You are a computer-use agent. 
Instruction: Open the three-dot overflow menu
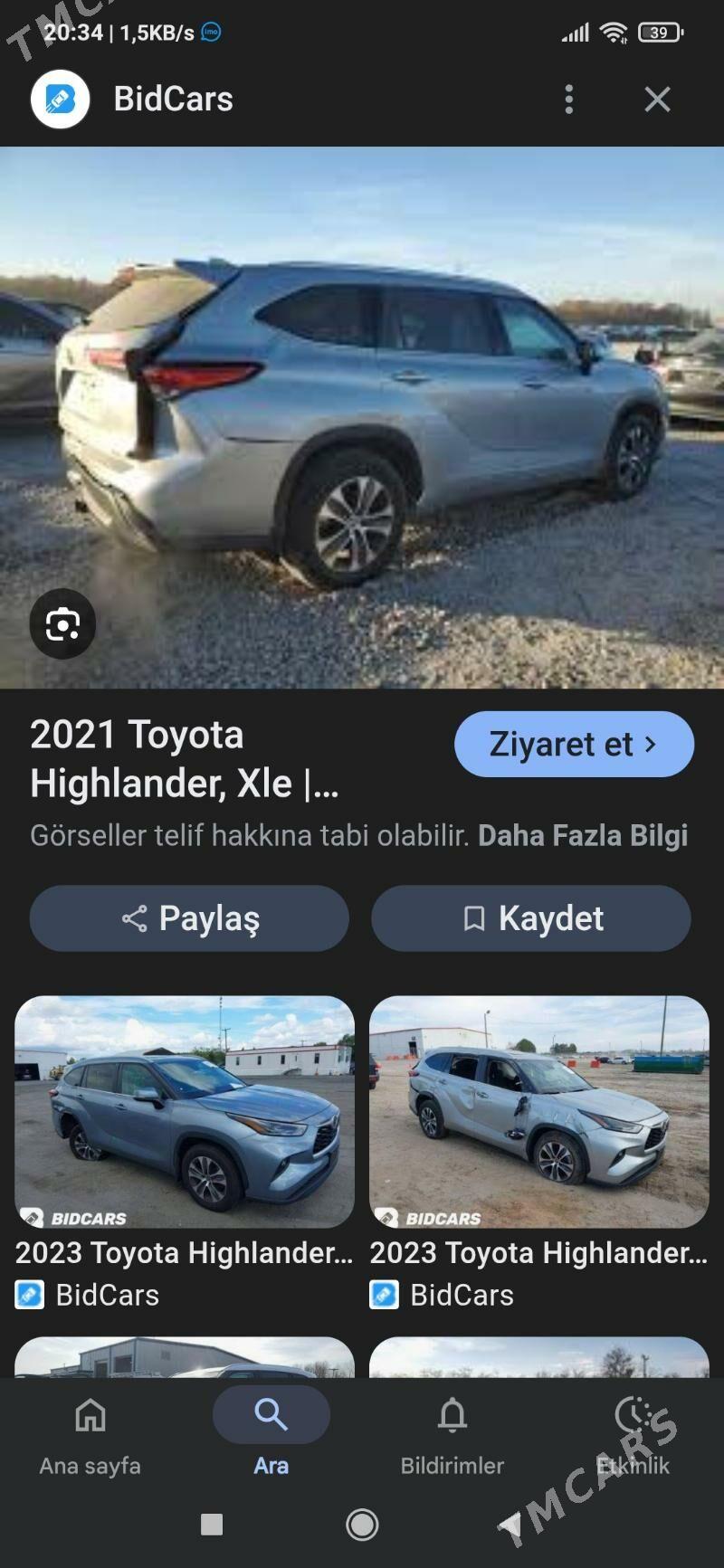point(569,100)
